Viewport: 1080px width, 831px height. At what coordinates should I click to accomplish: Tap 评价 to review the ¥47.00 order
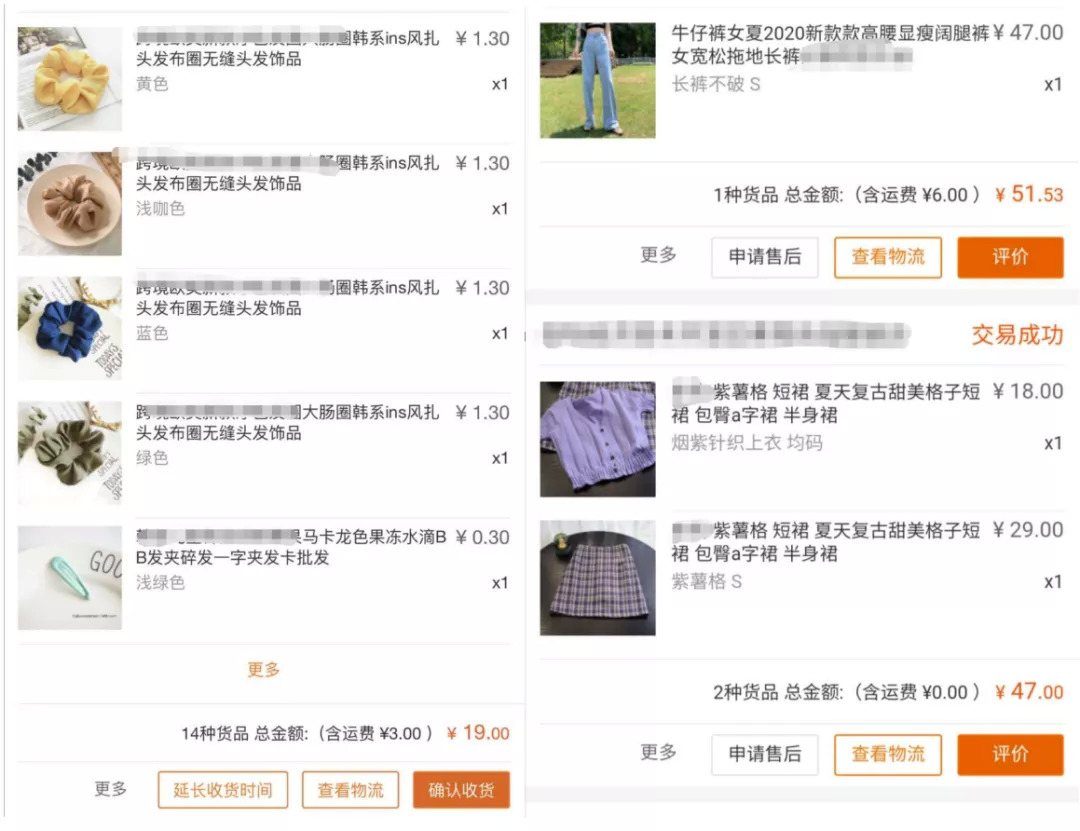pyautogui.click(x=1010, y=755)
